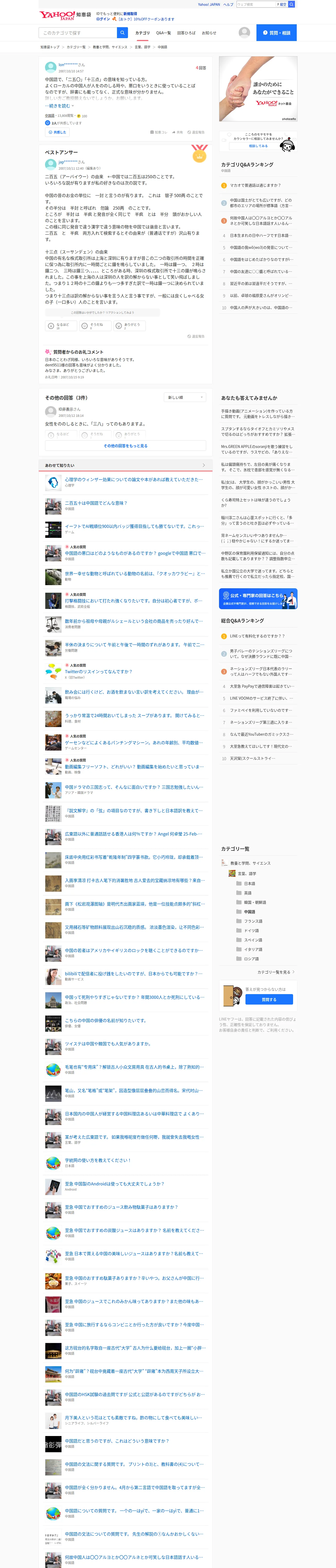Open the 回答ひろば tab
This screenshot has height=1568, width=336.
186,33
